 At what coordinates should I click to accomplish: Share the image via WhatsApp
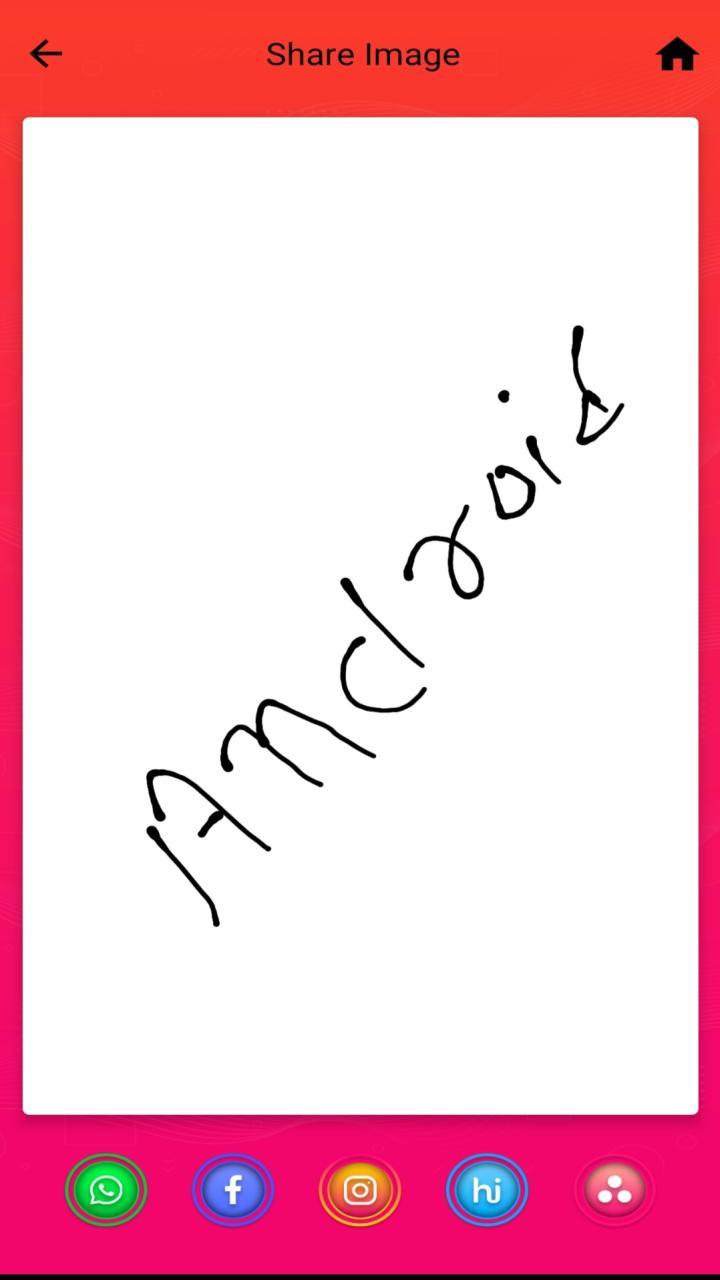[x=106, y=1190]
